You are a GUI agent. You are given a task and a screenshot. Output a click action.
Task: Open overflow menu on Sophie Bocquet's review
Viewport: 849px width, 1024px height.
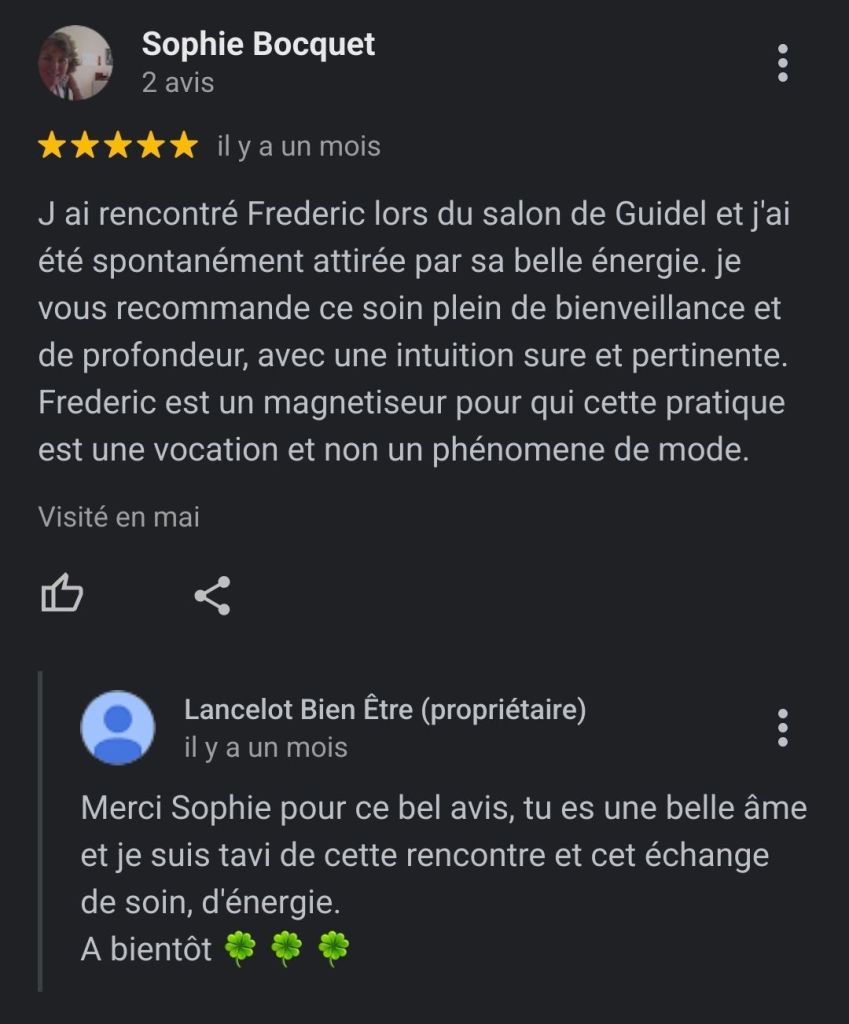pos(783,63)
